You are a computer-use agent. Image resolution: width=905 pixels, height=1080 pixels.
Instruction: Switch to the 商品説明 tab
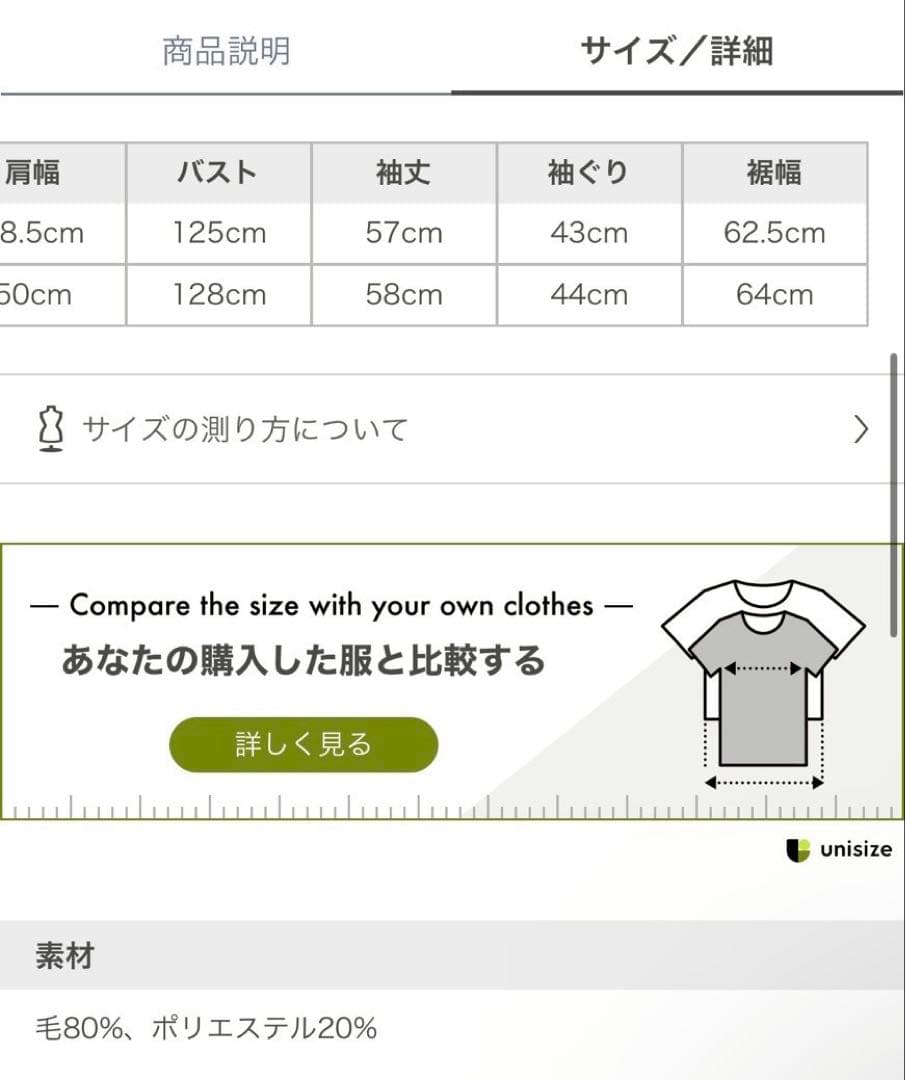point(226,50)
